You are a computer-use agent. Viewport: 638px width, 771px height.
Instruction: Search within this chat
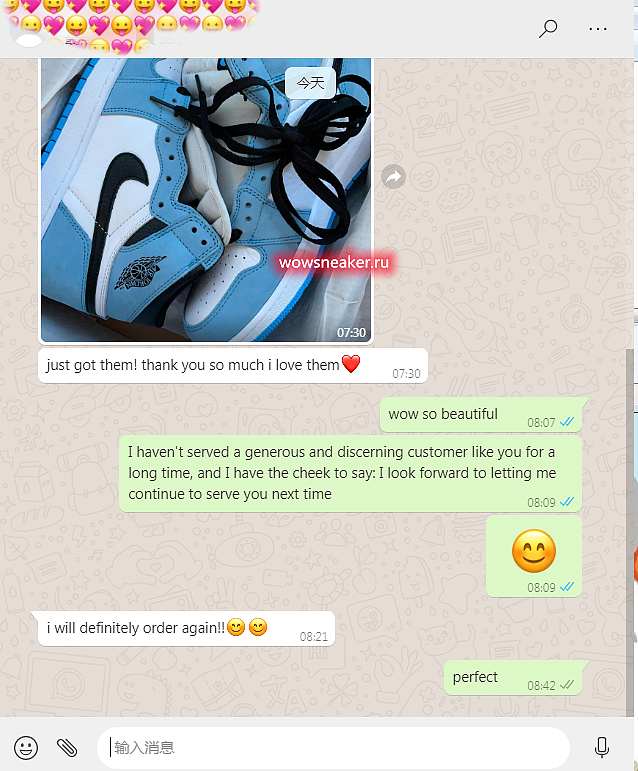tap(548, 29)
